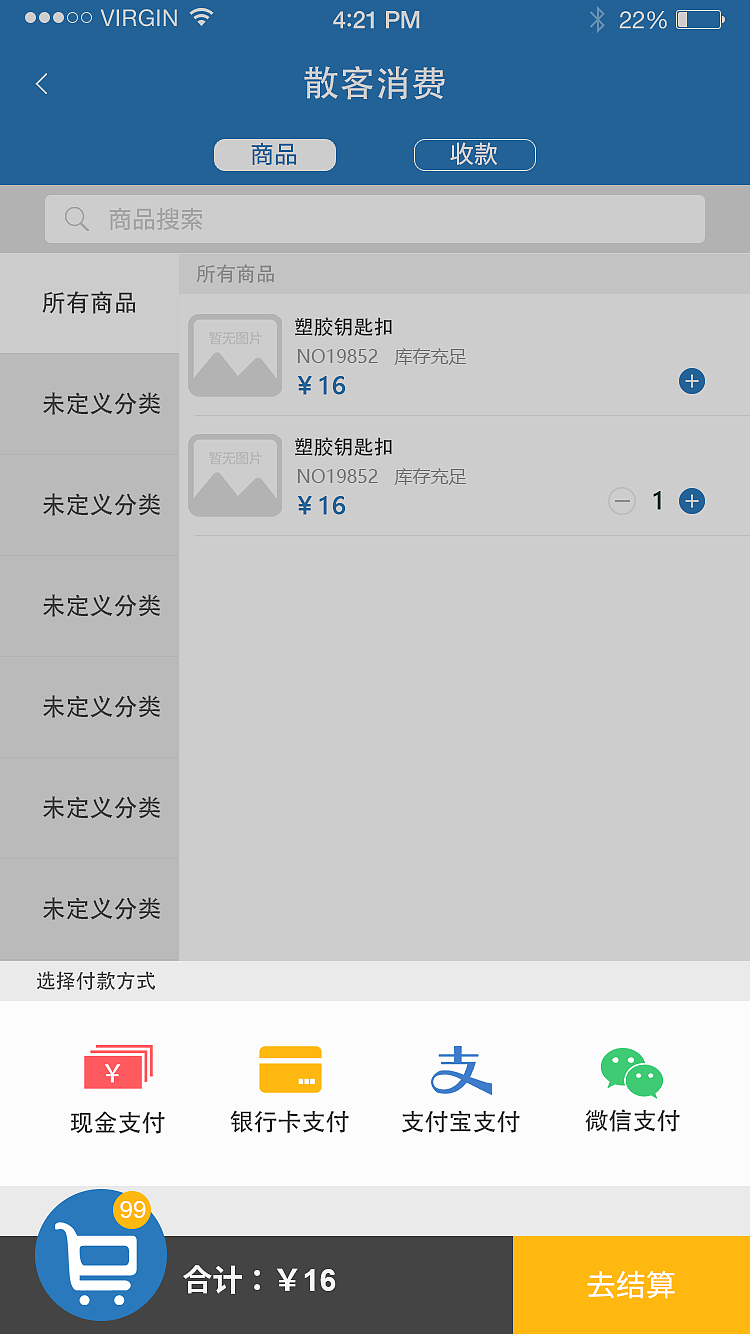Choose Alipay payment (支付宝支付)
The width and height of the screenshot is (750, 1334).
click(x=460, y=1068)
